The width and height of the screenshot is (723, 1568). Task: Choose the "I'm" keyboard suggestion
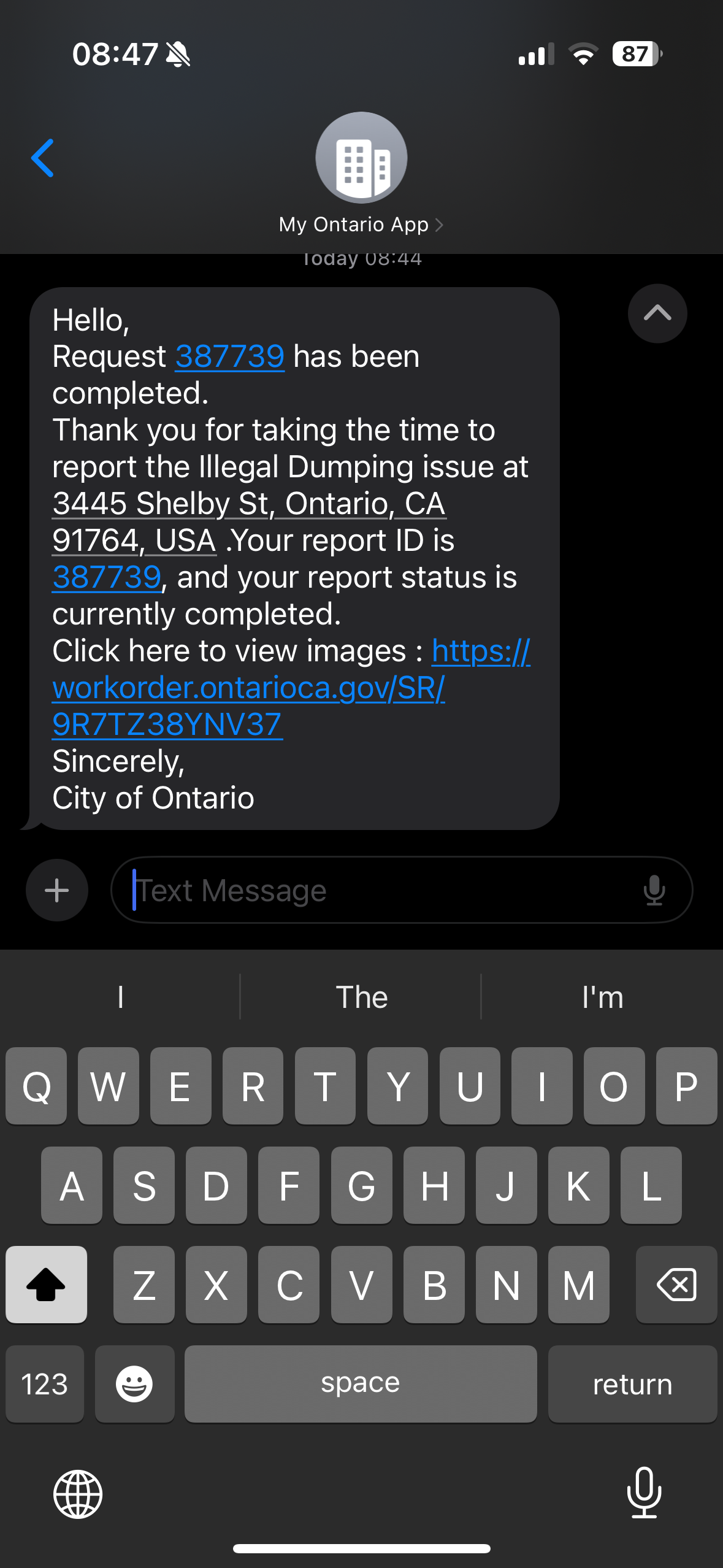(602, 997)
